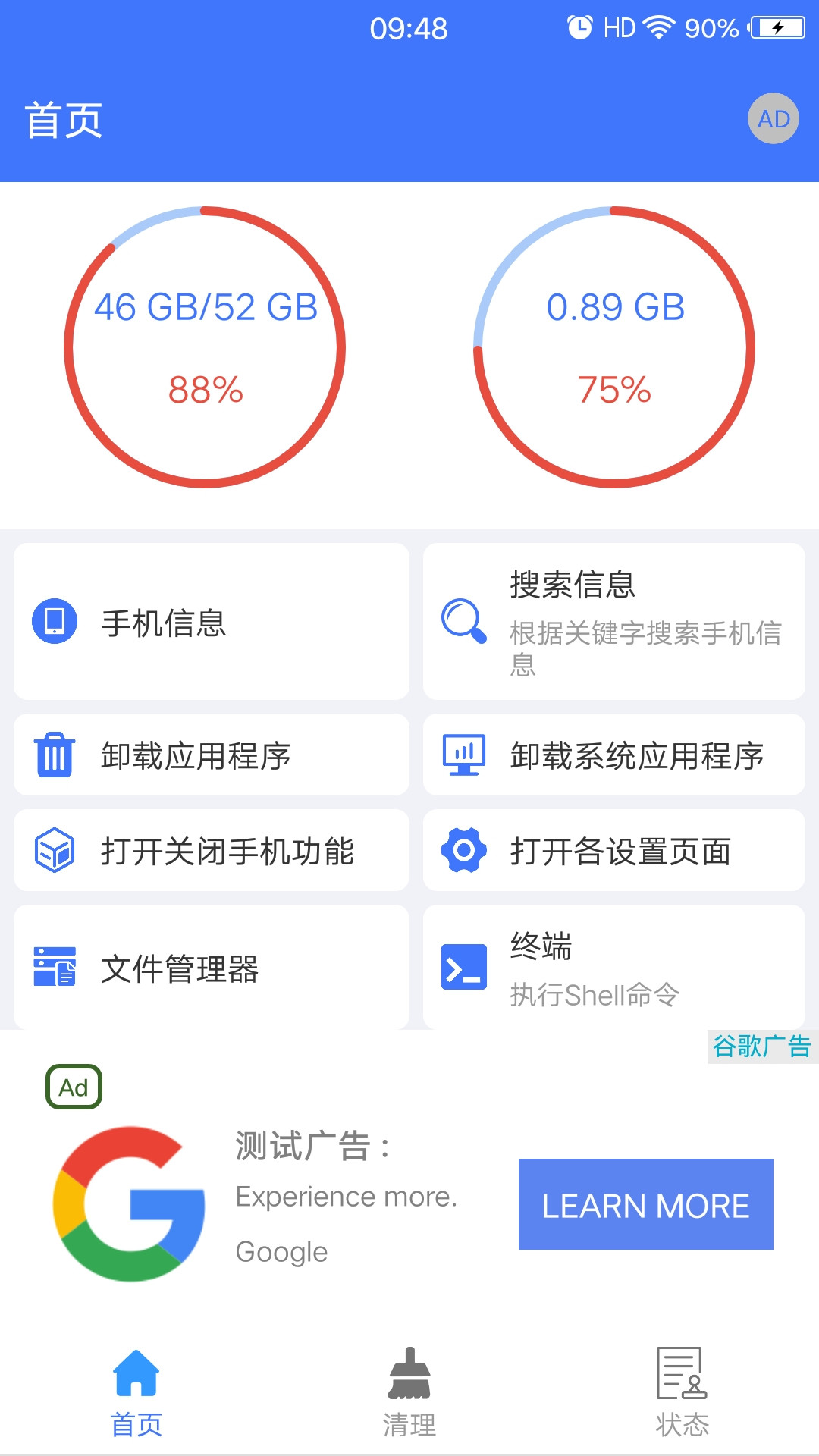Click the gear icon for 打开各设置页面
The height and width of the screenshot is (1456, 819).
(x=463, y=851)
